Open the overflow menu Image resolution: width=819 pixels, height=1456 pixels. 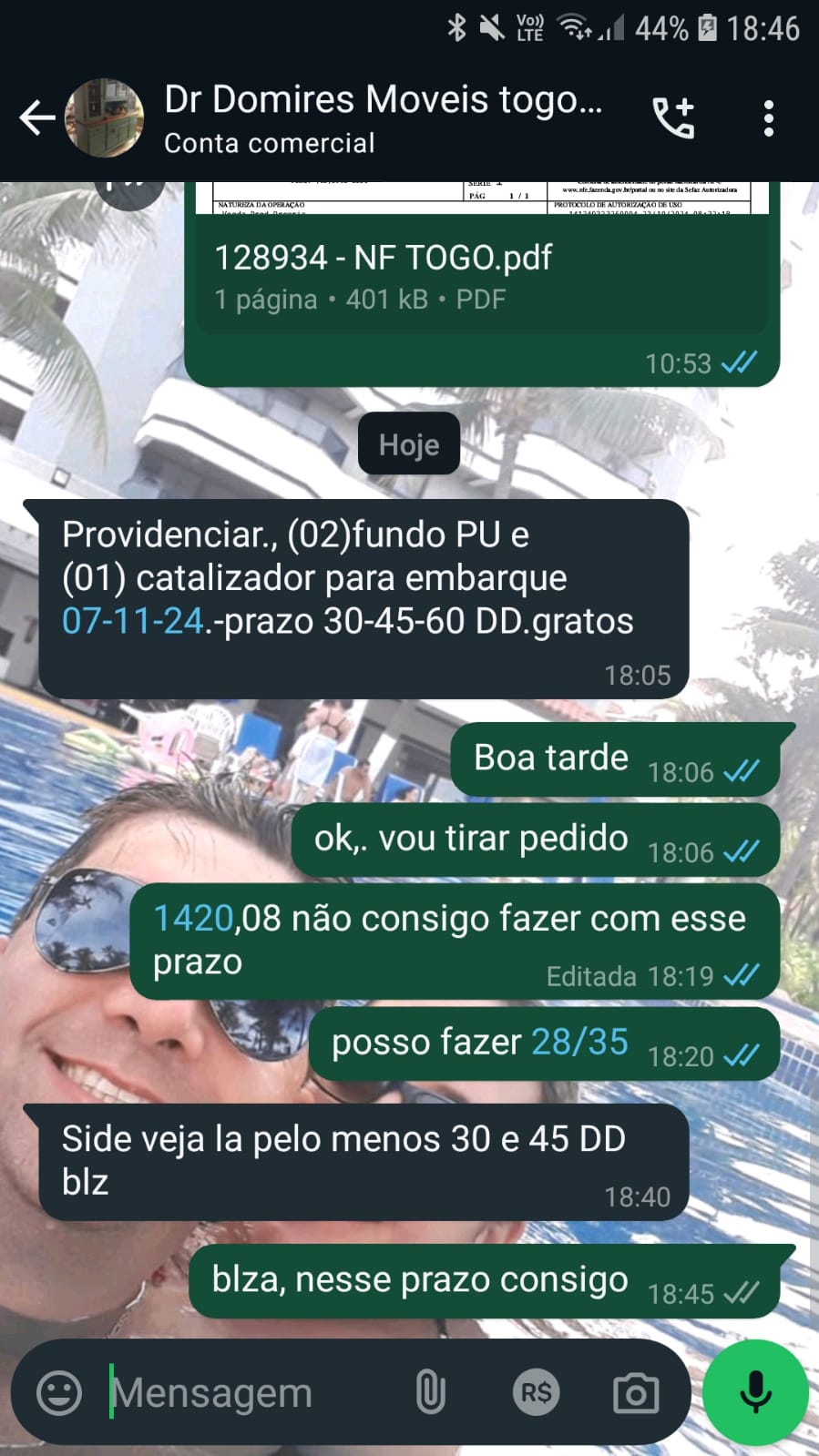tap(769, 118)
